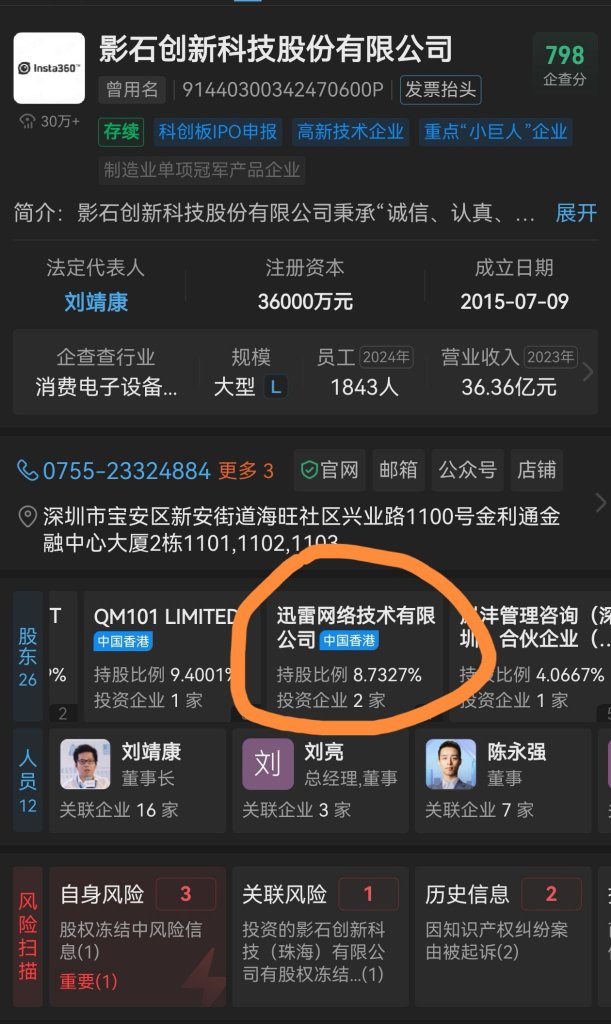Screen dimensions: 611x1024
Task: Open the company address on the map
Action: (x=300, y=530)
